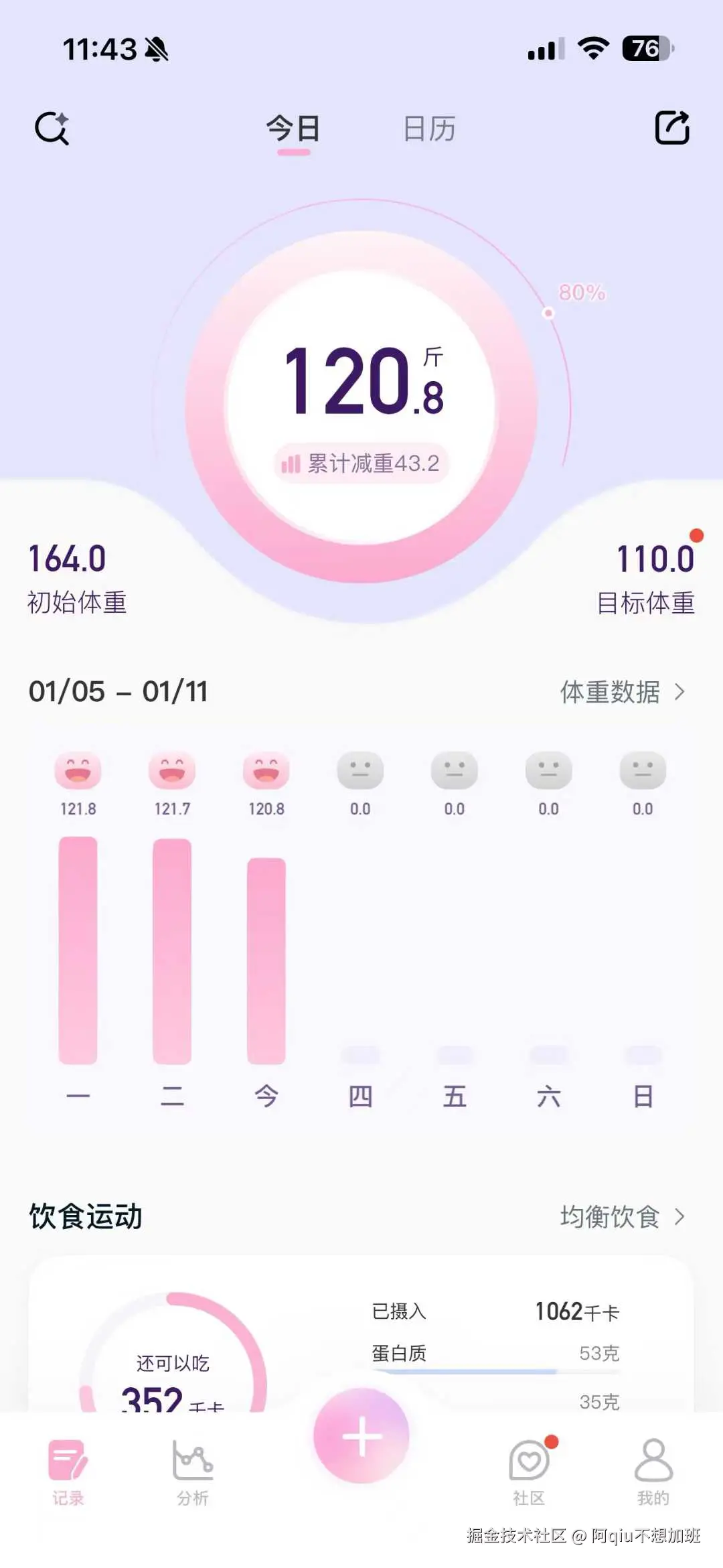Expand 均衡饮食 via its arrow

pyautogui.click(x=681, y=1217)
